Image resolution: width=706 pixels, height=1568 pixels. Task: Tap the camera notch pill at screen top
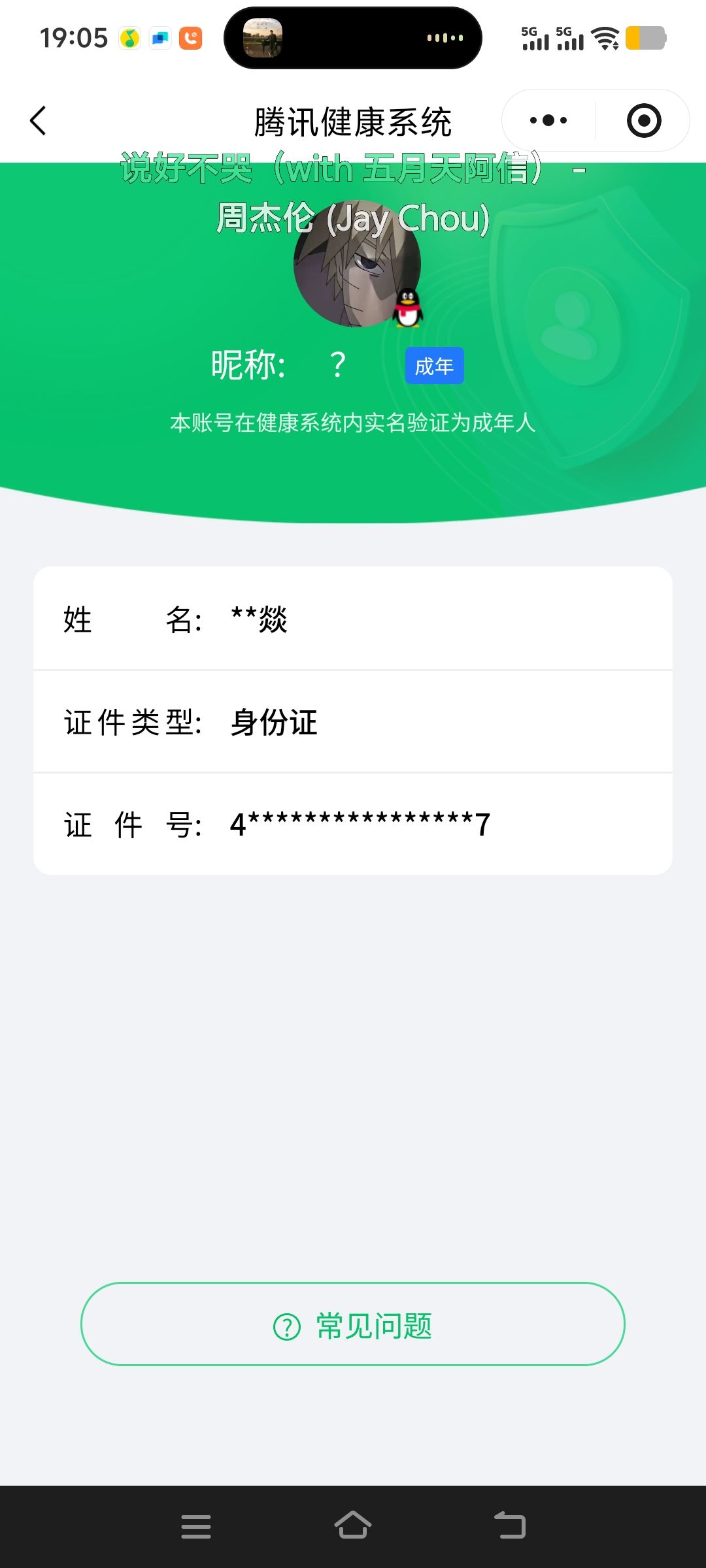click(x=353, y=37)
